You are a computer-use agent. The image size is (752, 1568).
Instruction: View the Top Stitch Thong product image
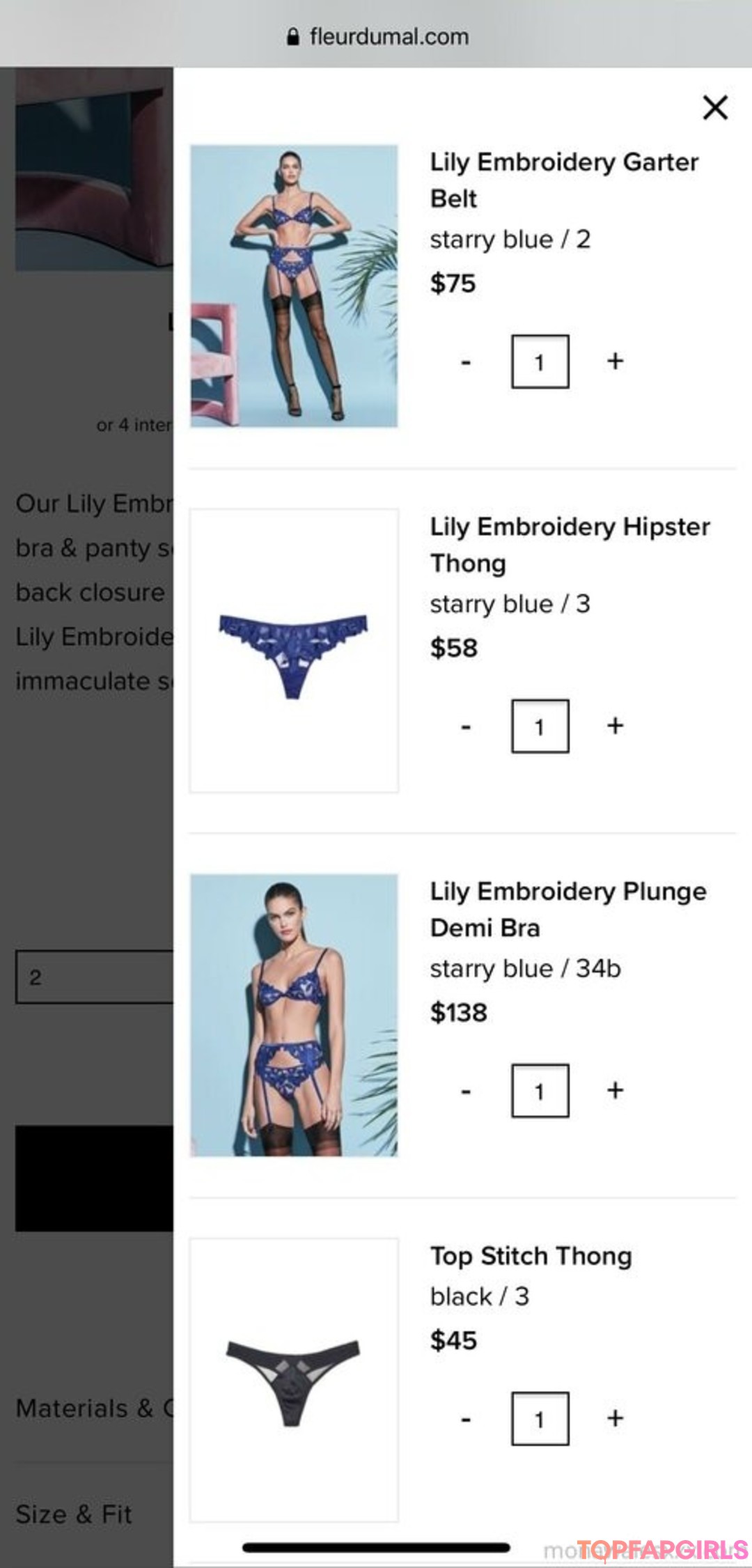[294, 1379]
